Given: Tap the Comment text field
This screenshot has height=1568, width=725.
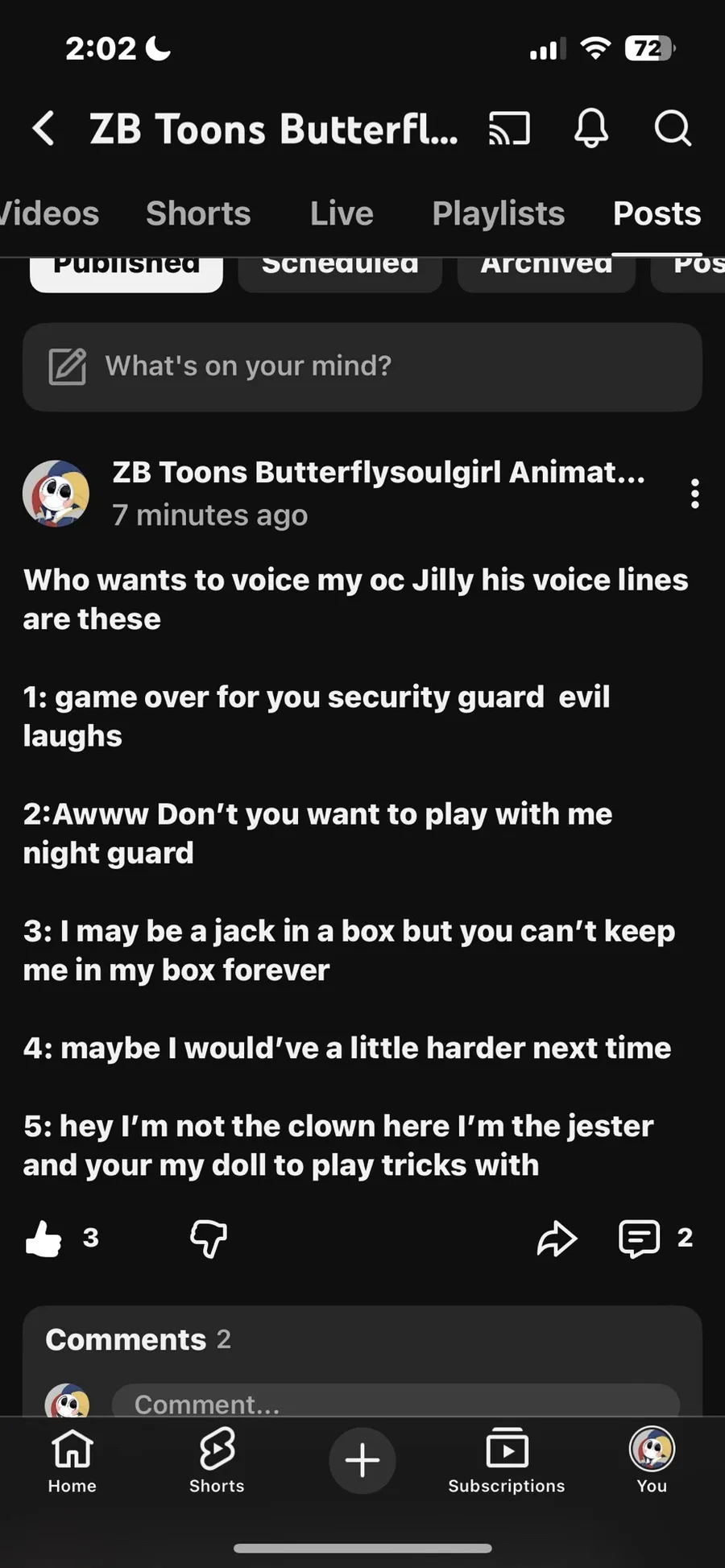Looking at the screenshot, I should (x=395, y=1403).
